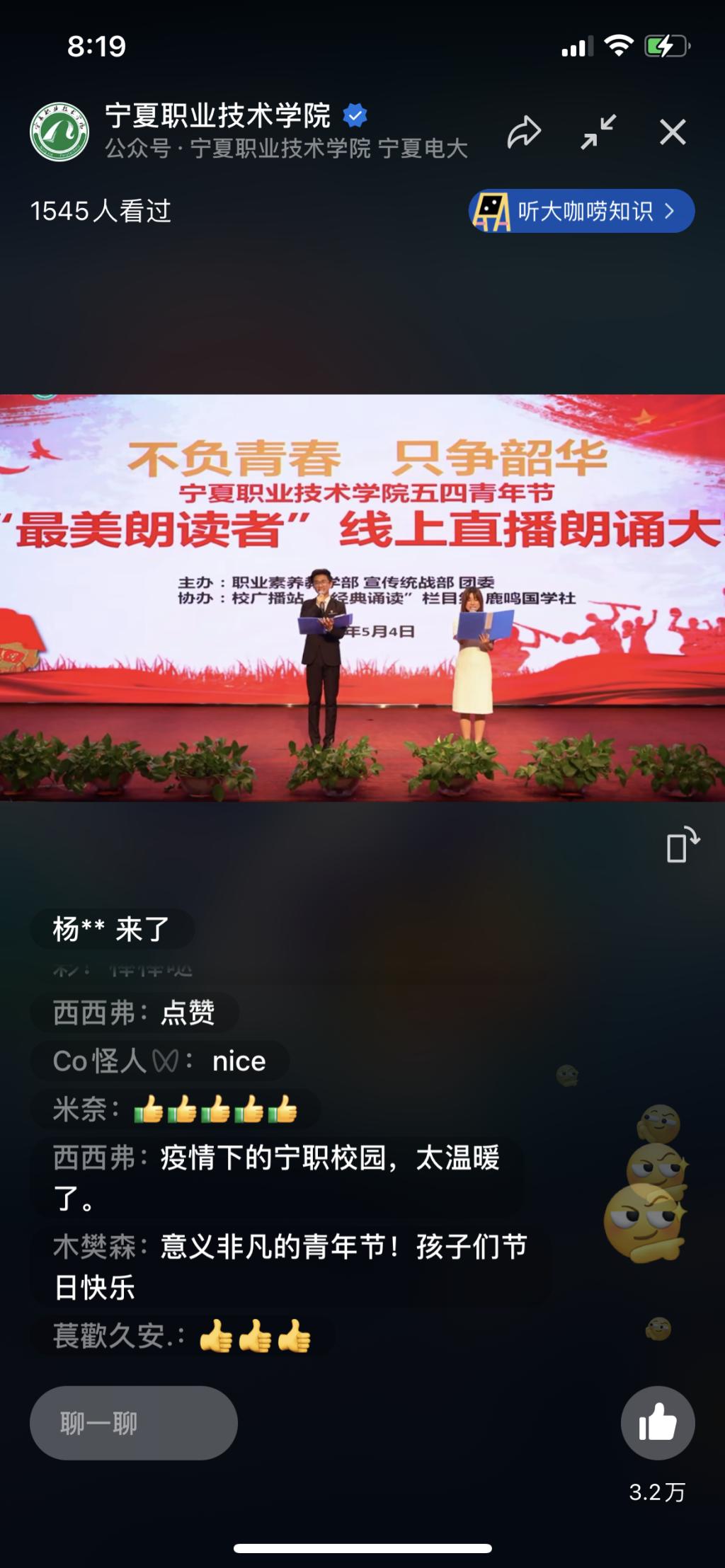
Task: Share this live stream
Action: click(524, 132)
